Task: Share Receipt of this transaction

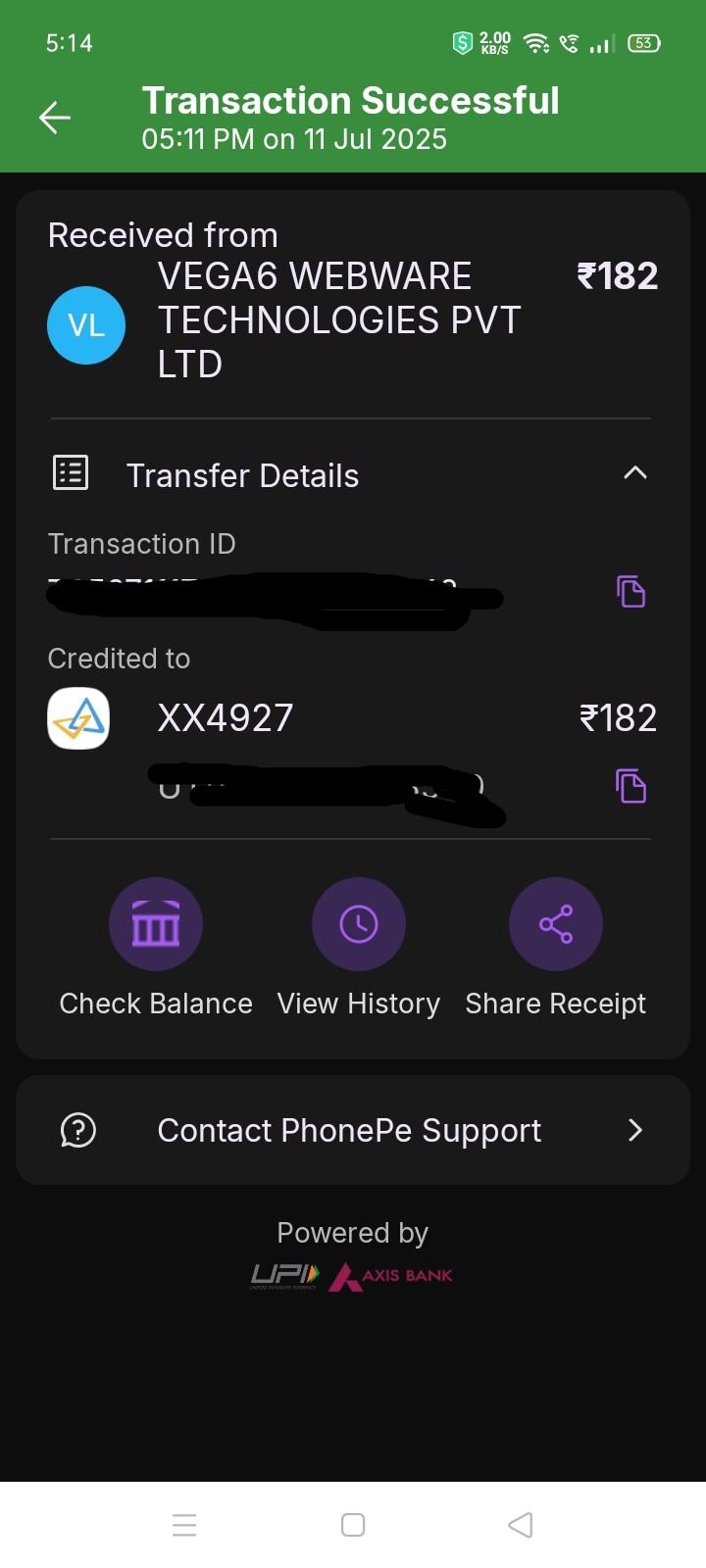Action: tap(555, 924)
